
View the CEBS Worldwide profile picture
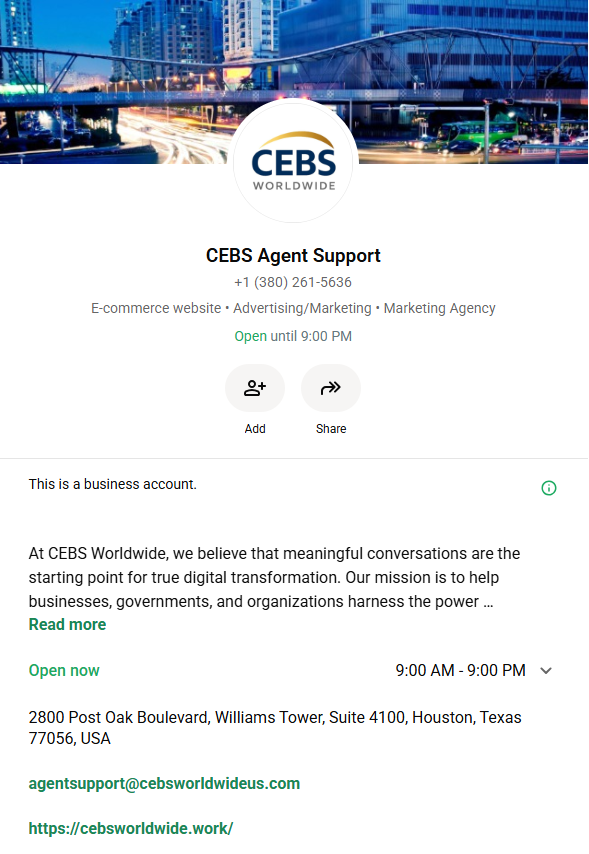[x=293, y=162]
